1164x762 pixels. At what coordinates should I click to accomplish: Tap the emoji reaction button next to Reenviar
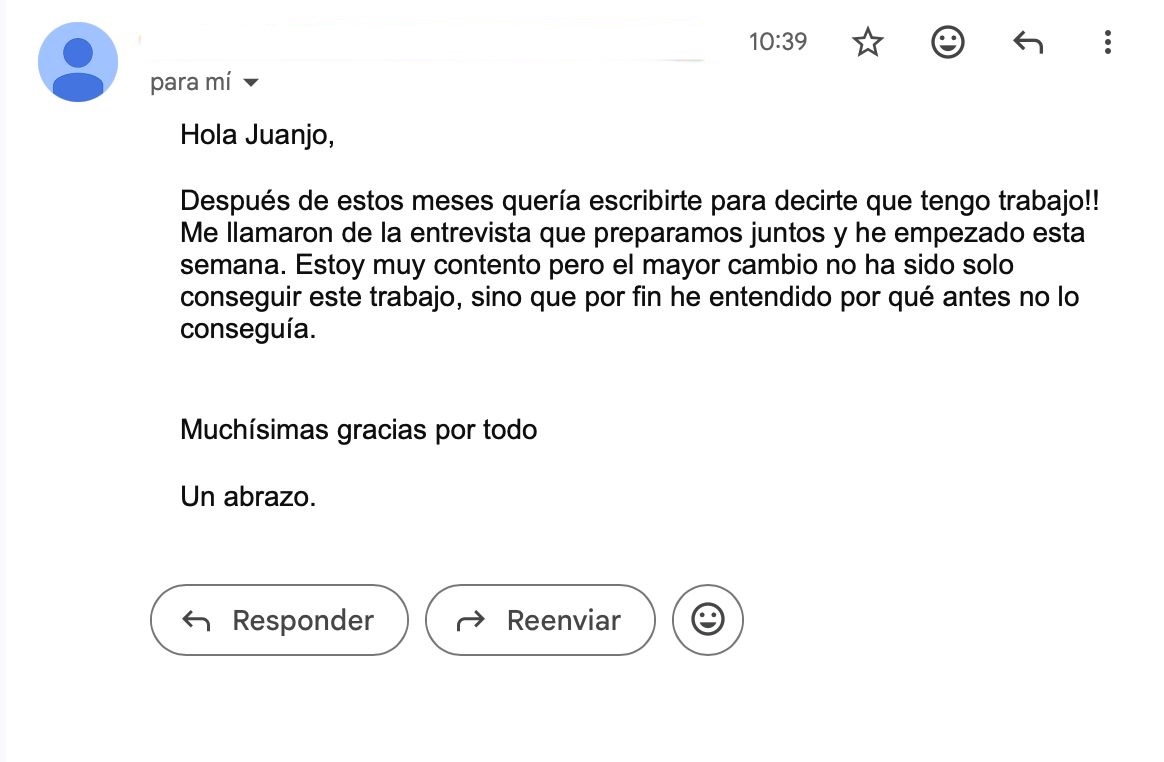(x=708, y=620)
